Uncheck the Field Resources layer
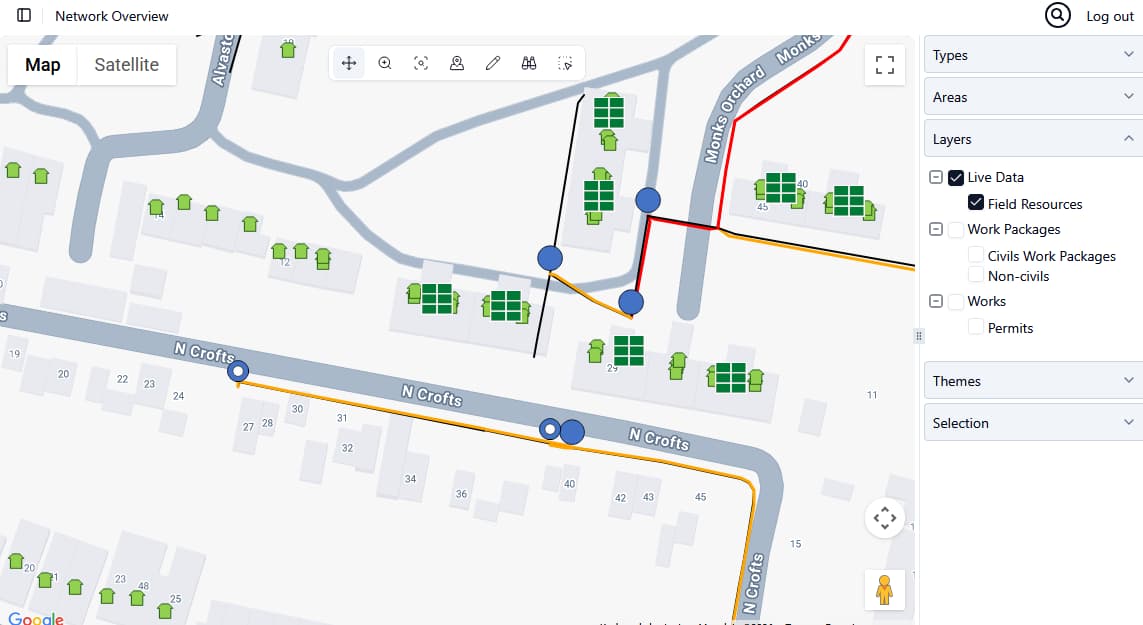Image resolution: width=1143 pixels, height=625 pixels. click(x=976, y=203)
